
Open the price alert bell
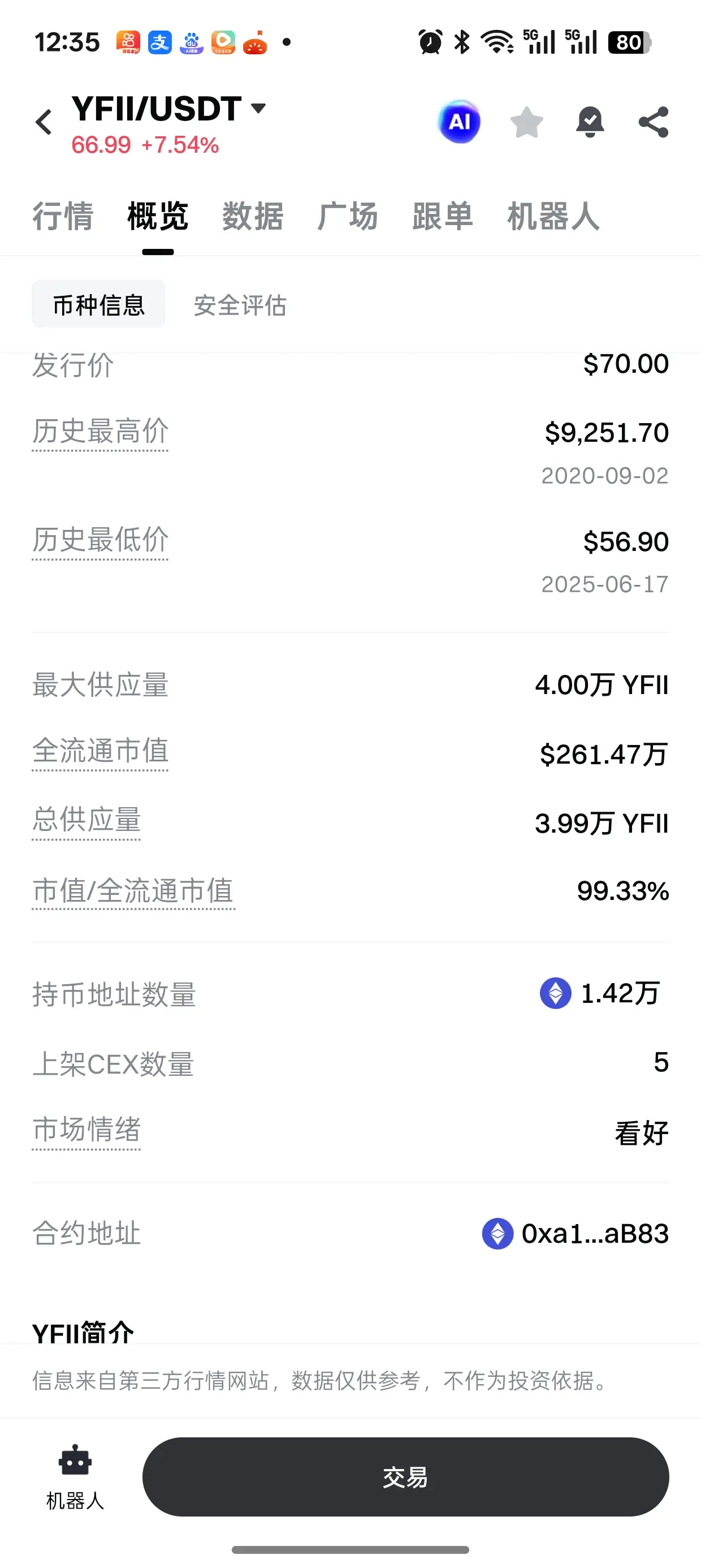point(590,122)
